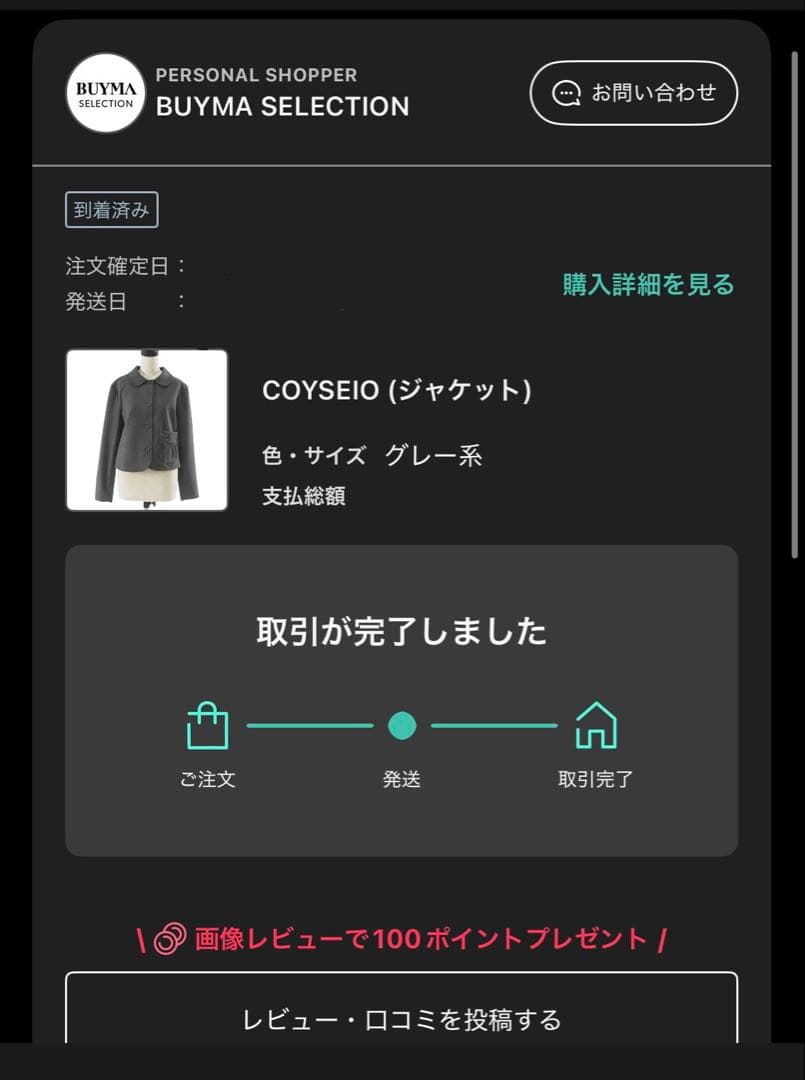The height and width of the screenshot is (1080, 805).
Task: Select the shopping bag ご注文 step icon
Action: pos(207,725)
